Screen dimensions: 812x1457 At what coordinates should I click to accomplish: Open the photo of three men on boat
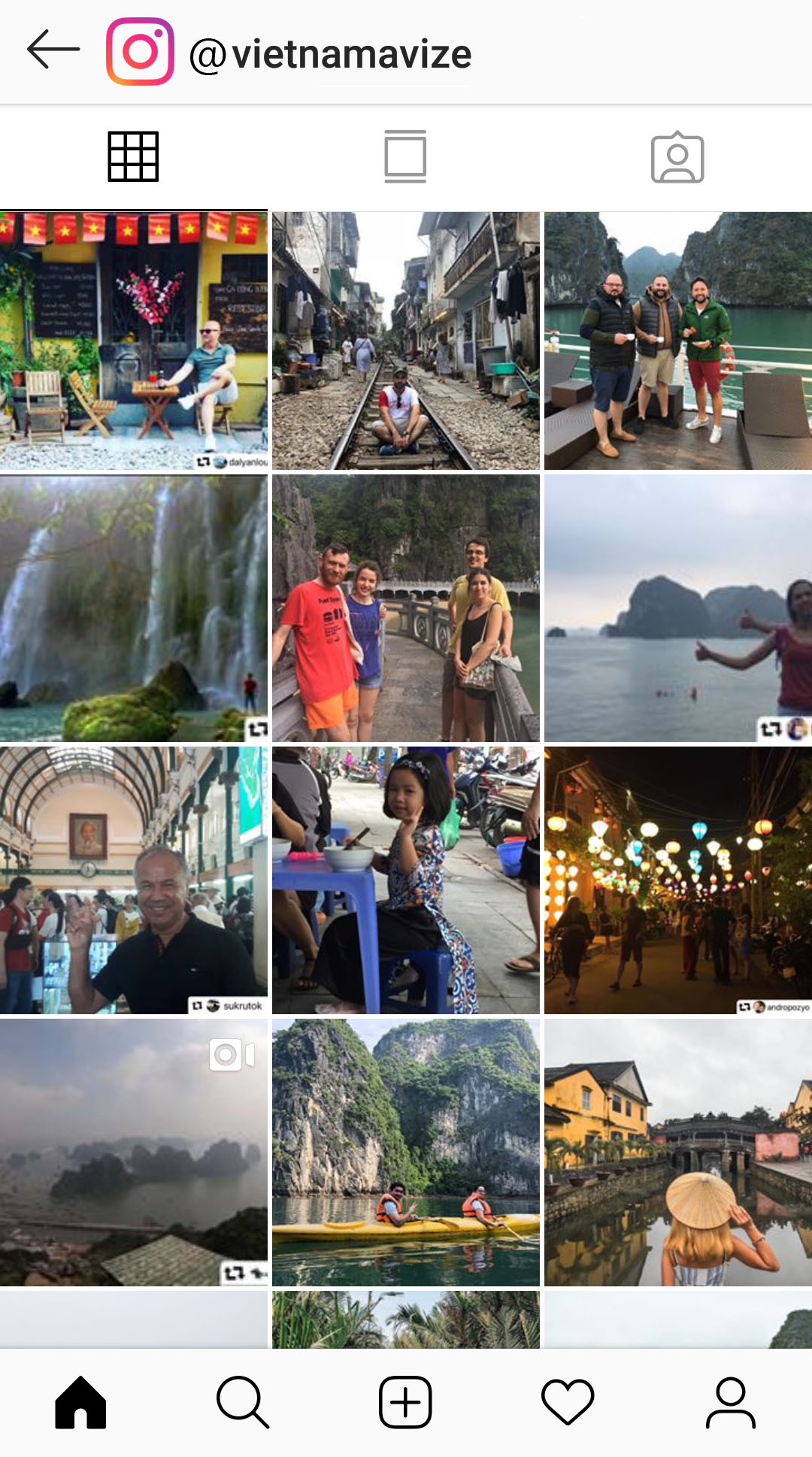(678, 341)
